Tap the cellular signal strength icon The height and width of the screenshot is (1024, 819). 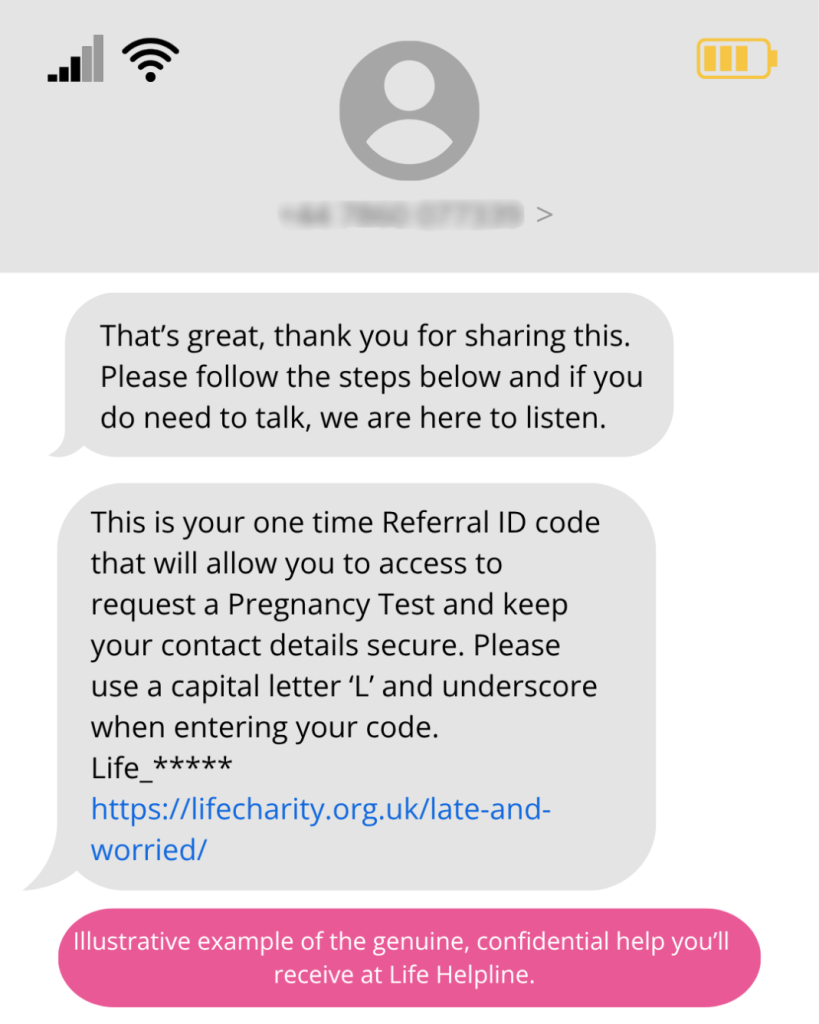(x=75, y=58)
